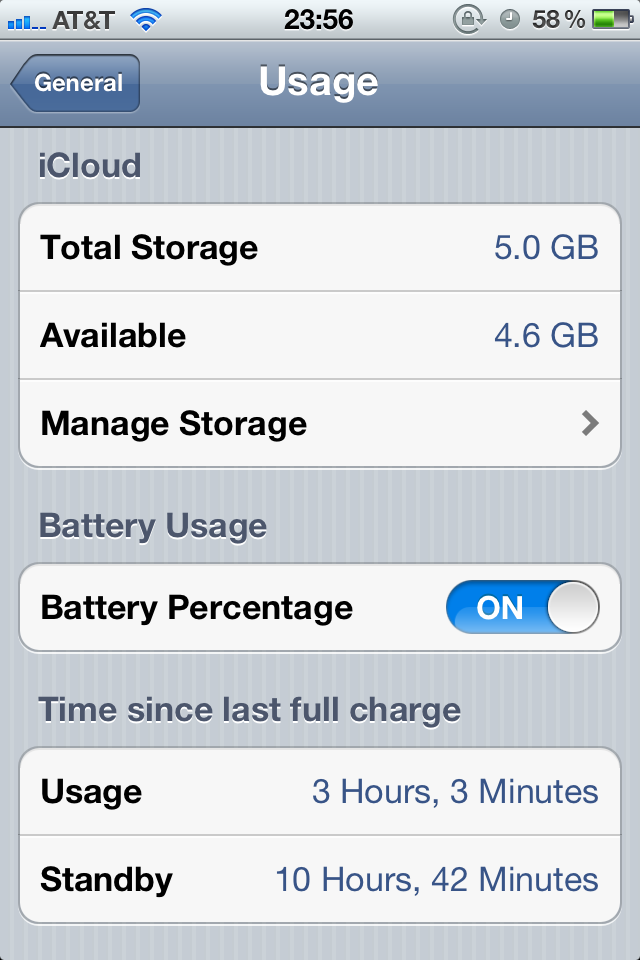Go back to General settings

point(76,84)
